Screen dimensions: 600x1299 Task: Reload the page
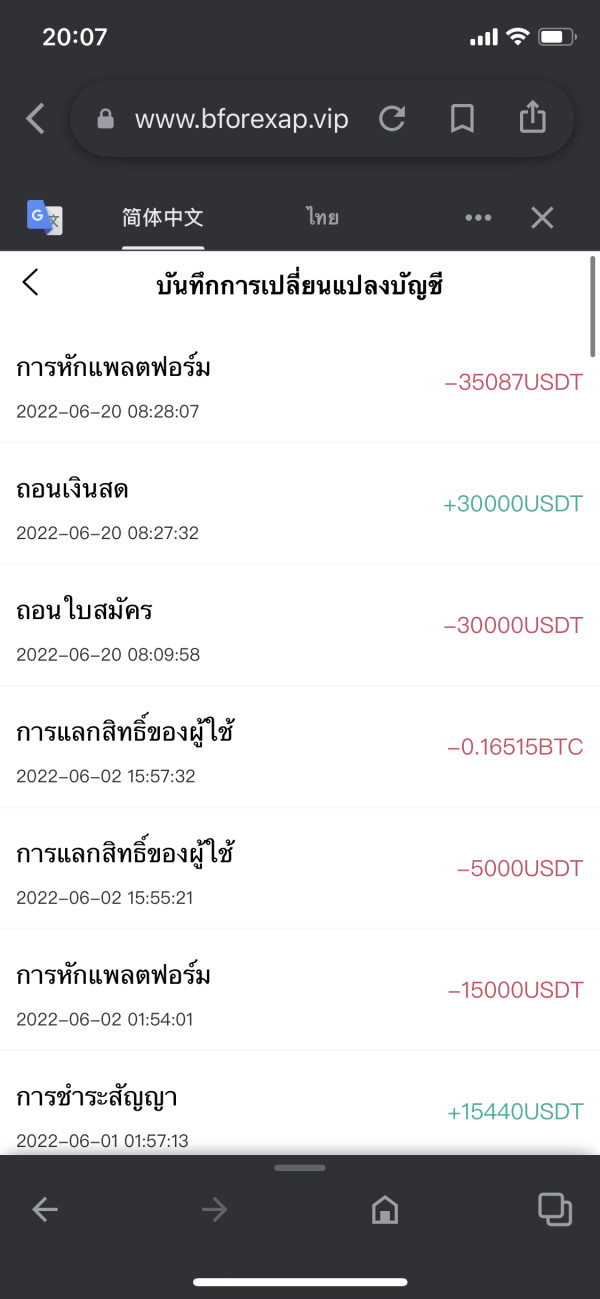tap(392, 119)
